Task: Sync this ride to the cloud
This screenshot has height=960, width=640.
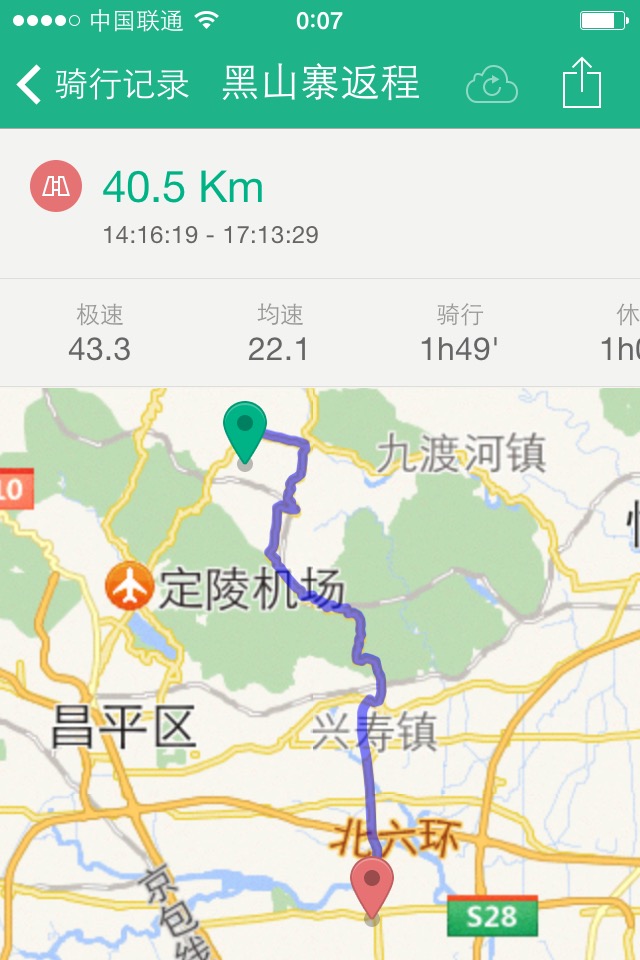Action: pos(491,86)
